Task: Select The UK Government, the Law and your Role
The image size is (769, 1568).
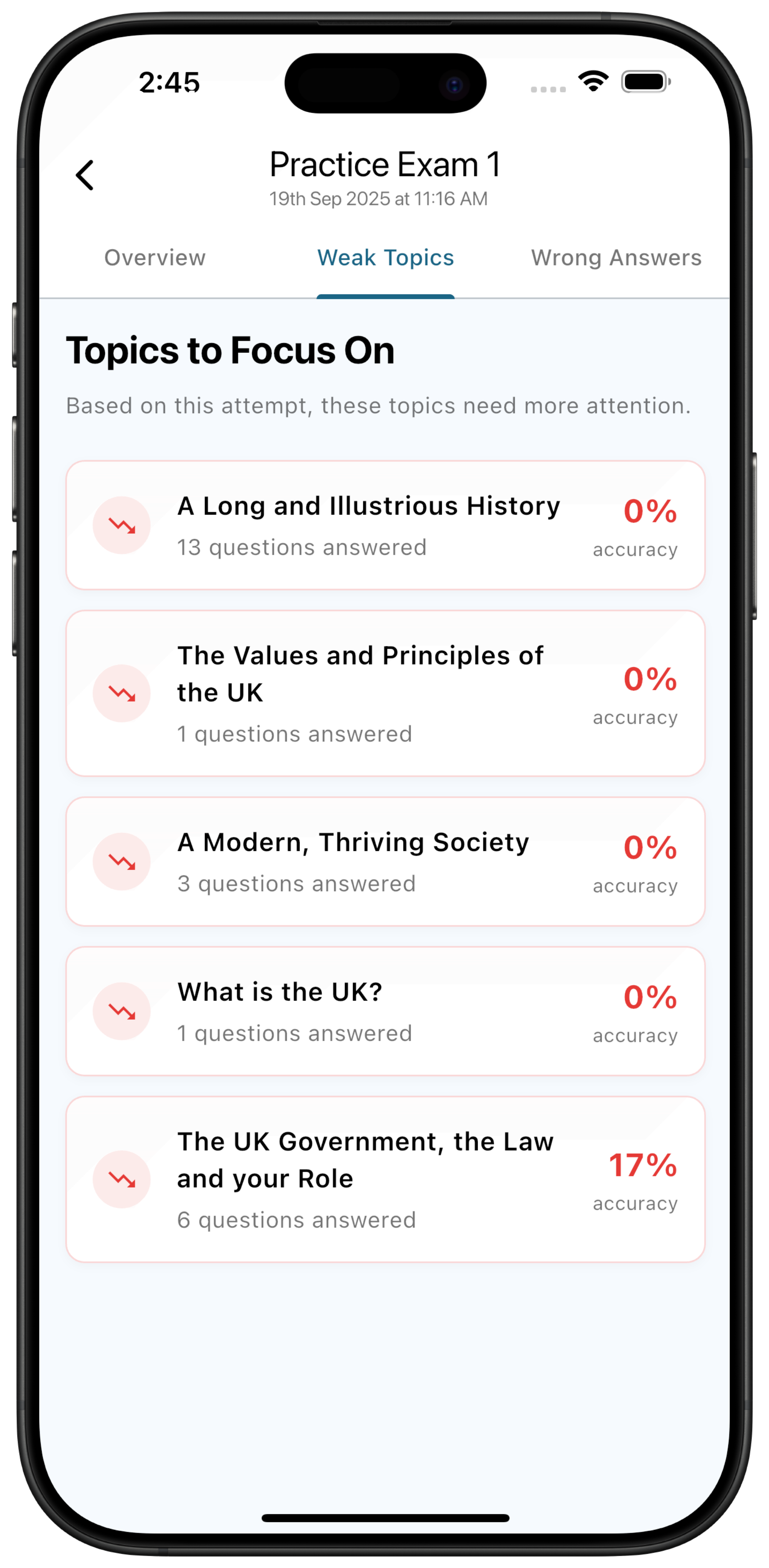Action: pyautogui.click(x=385, y=1179)
